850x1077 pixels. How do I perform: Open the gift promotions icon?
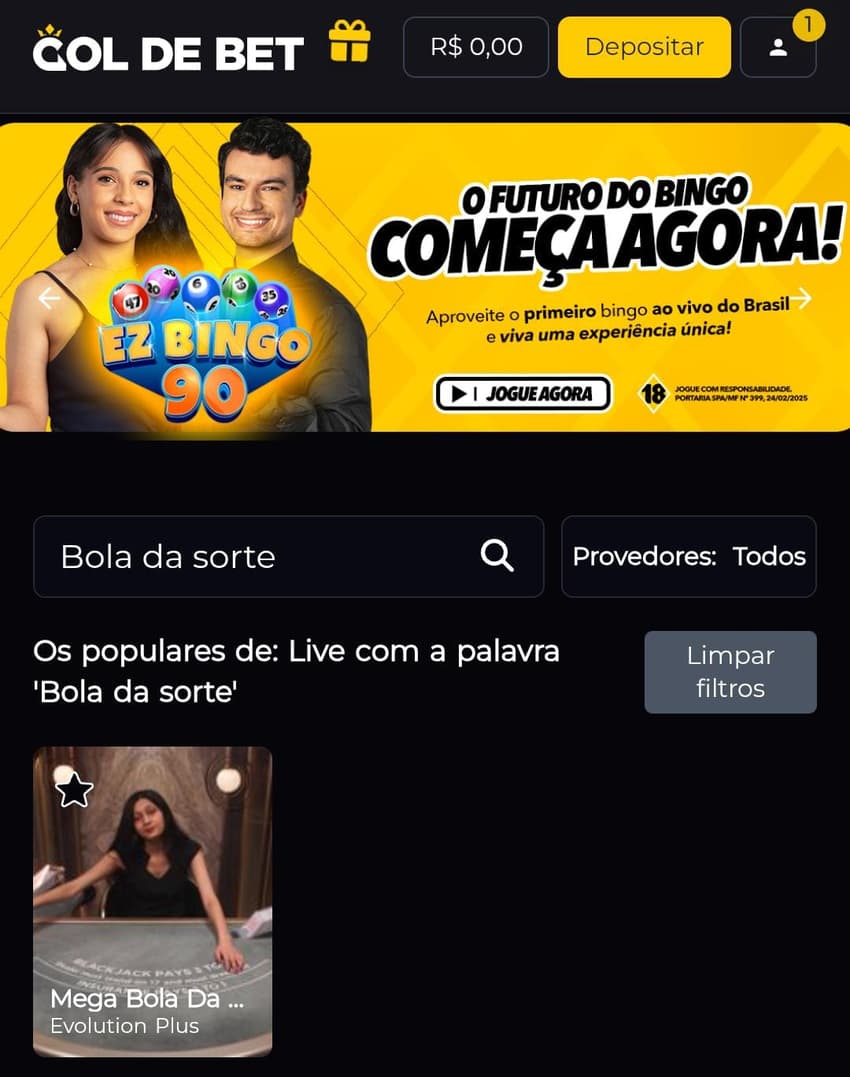pyautogui.click(x=344, y=47)
